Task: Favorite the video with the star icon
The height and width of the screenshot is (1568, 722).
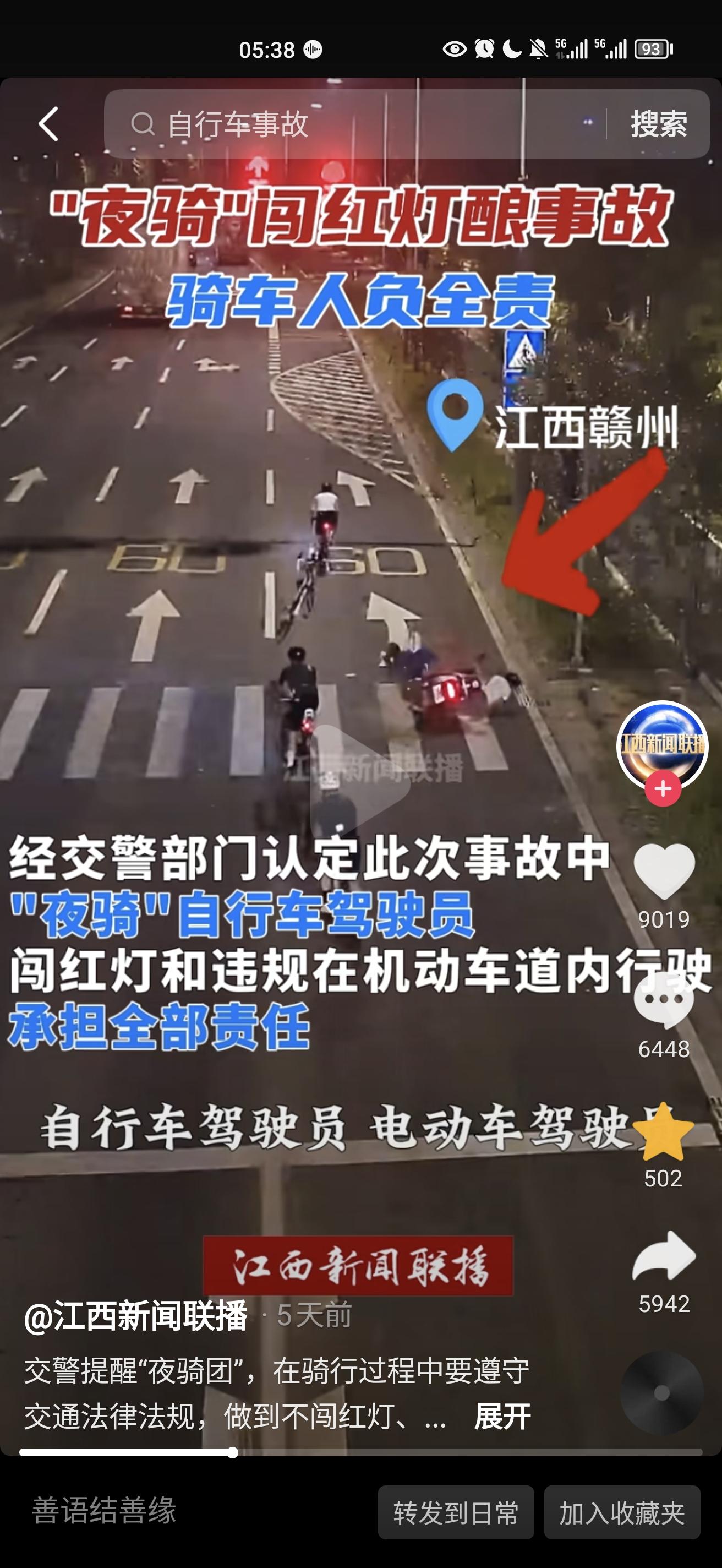Action: (x=663, y=1131)
